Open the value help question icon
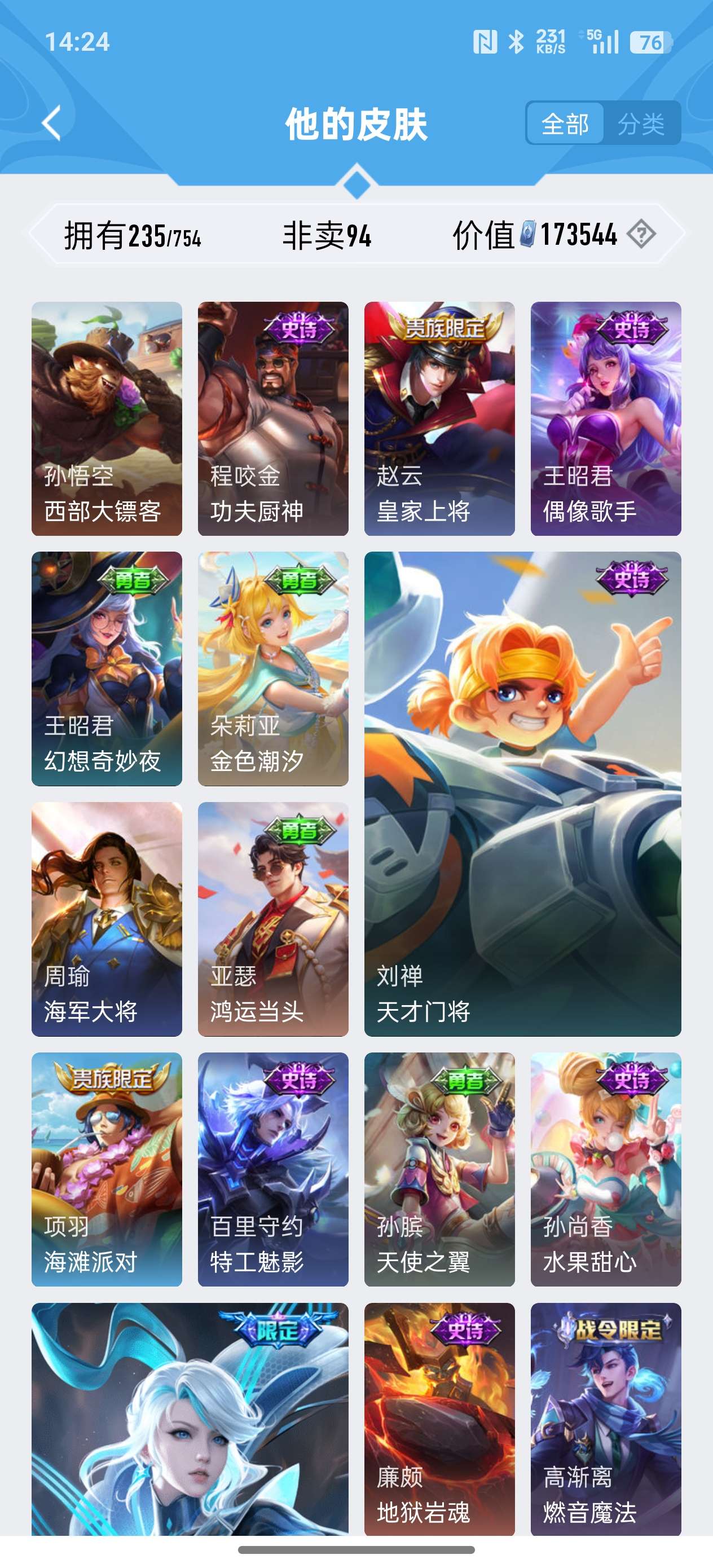Screen dimensions: 713x1568 point(641,234)
